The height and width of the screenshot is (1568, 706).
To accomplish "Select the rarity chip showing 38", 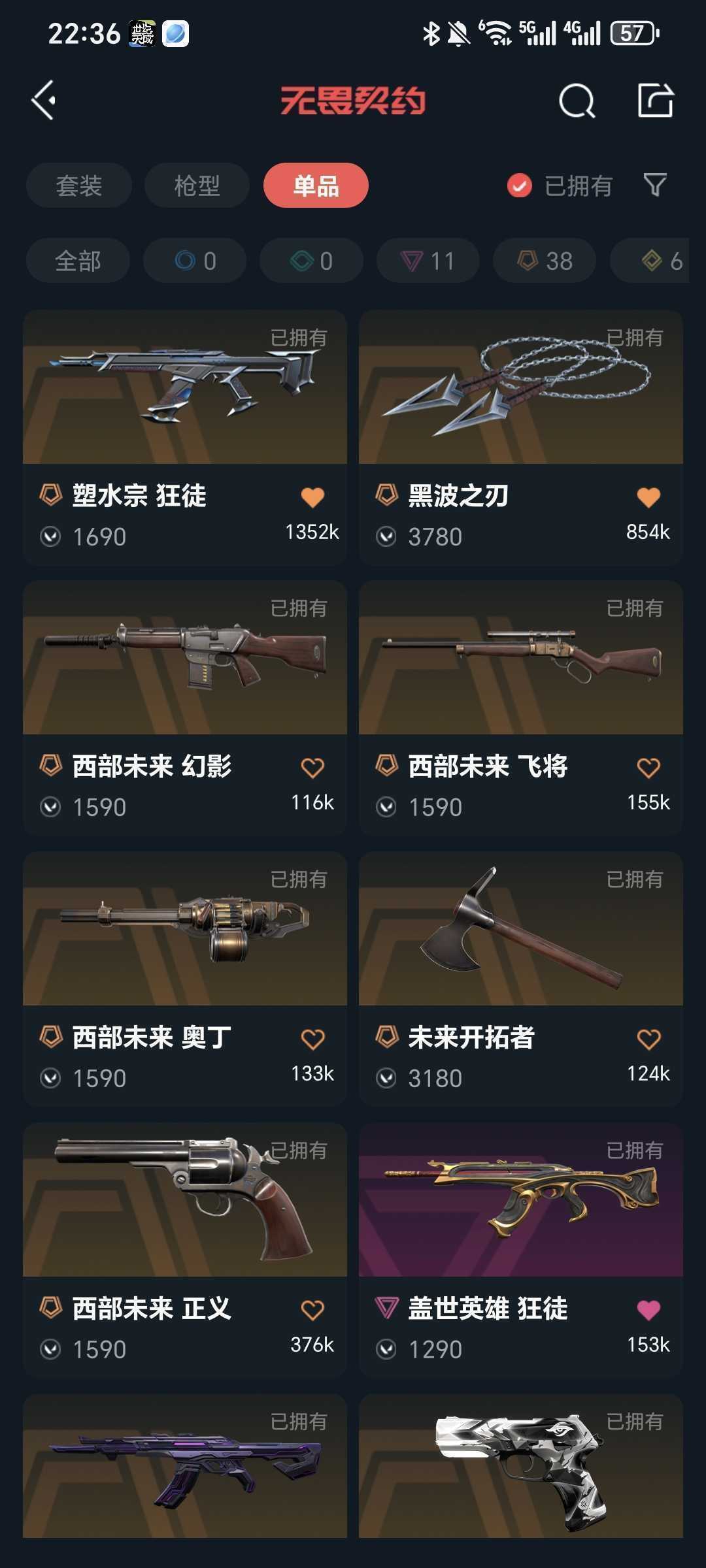I will [545, 261].
